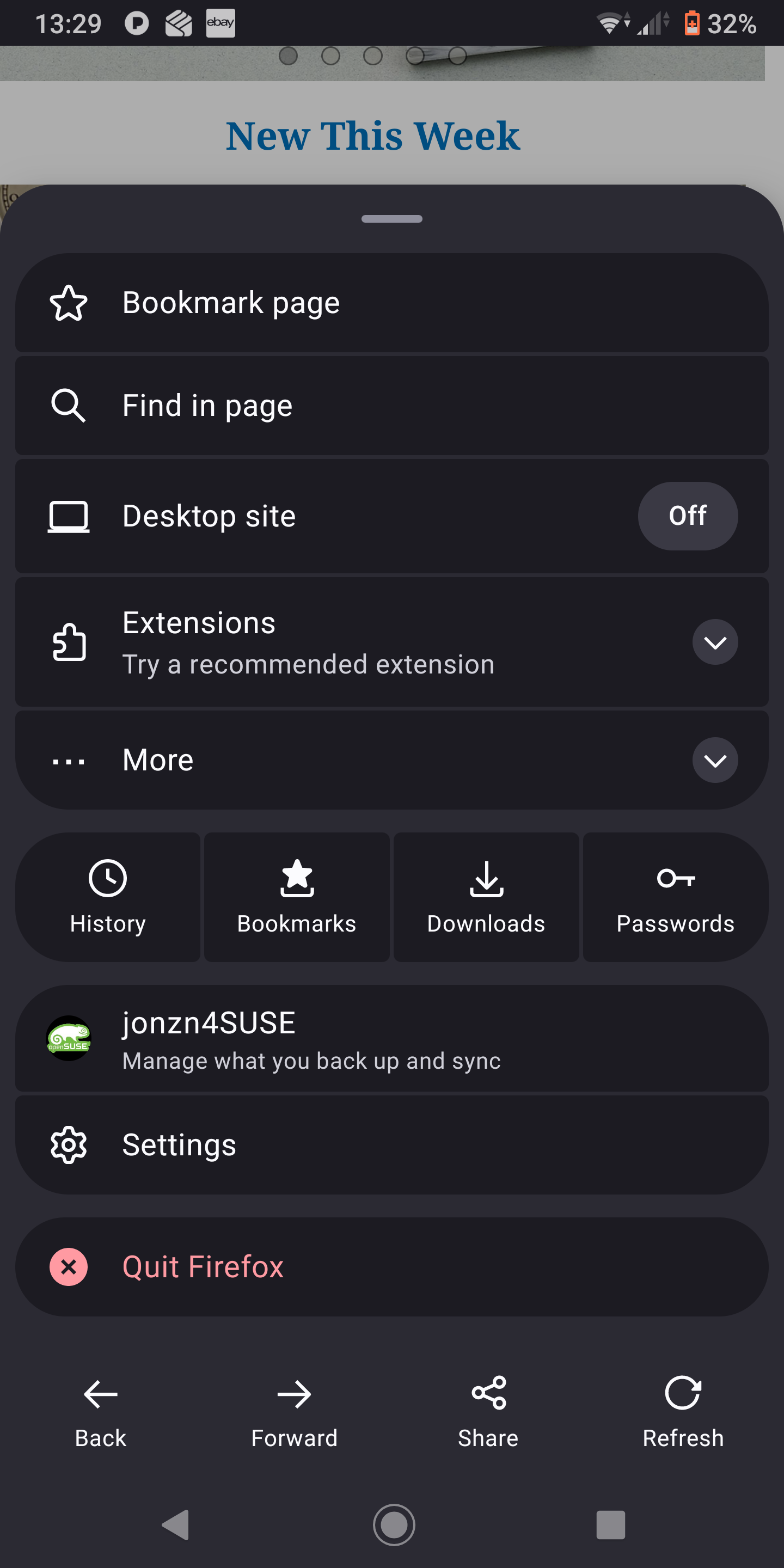Open recent apps from navigation bar

pyautogui.click(x=610, y=1525)
